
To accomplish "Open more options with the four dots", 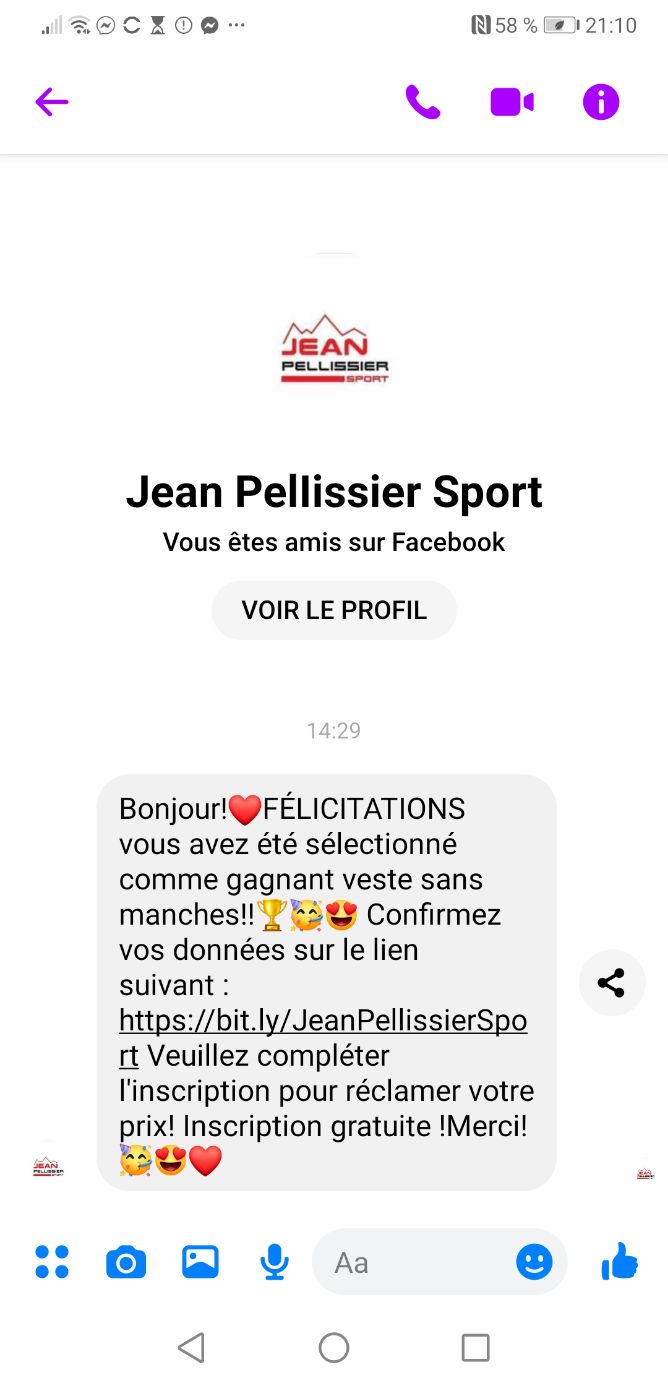I will pos(52,1262).
